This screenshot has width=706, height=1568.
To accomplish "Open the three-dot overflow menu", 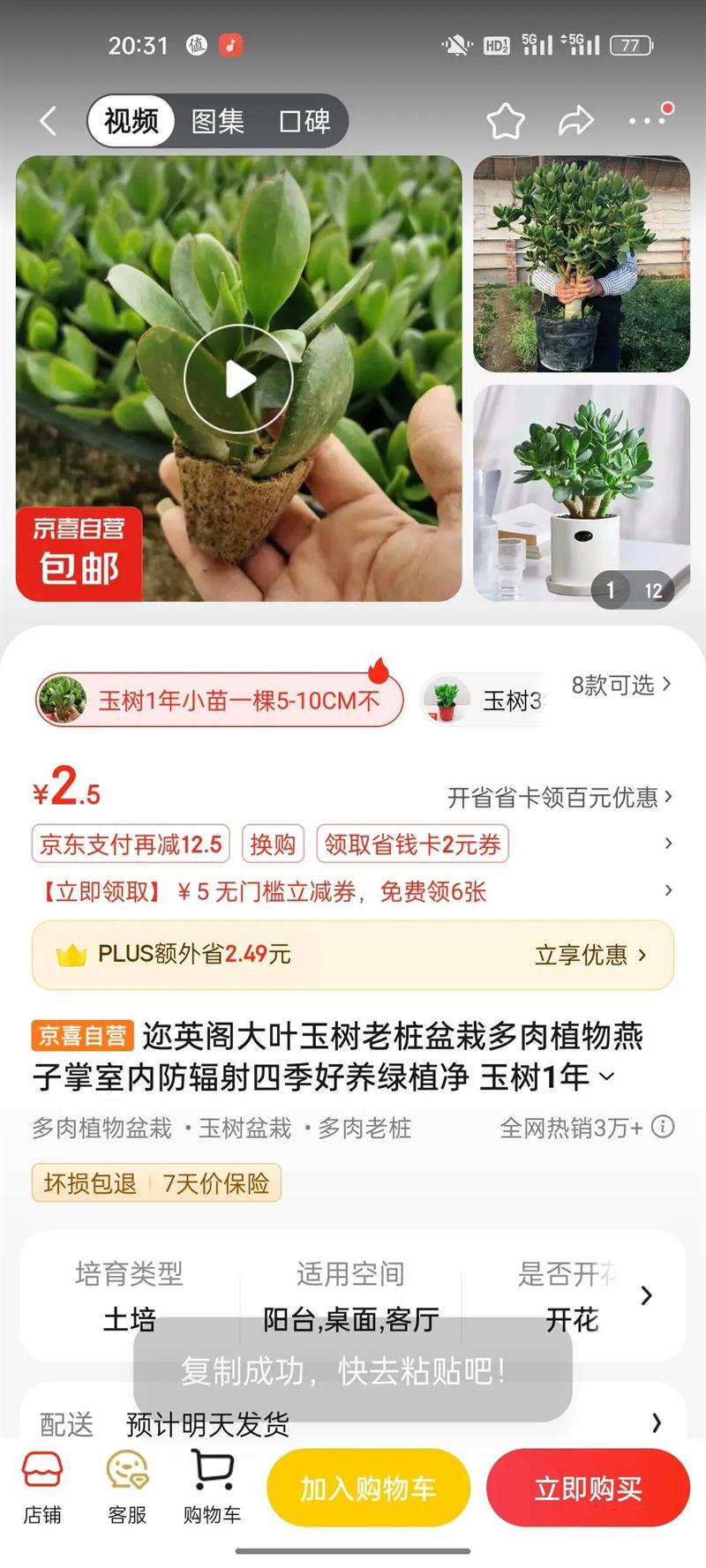I will (x=648, y=120).
